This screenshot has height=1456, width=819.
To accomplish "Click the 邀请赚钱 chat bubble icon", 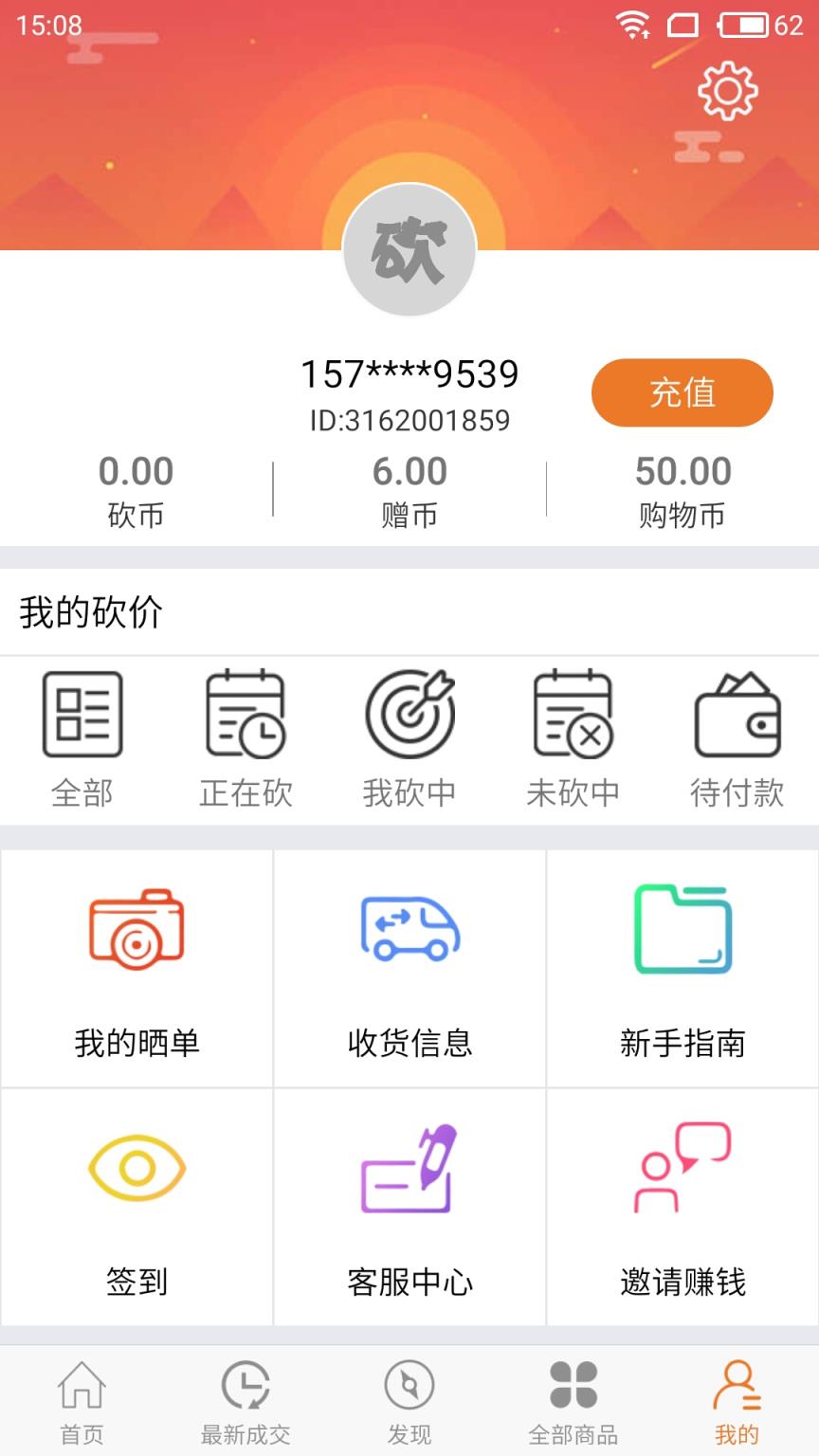I will click(682, 1169).
